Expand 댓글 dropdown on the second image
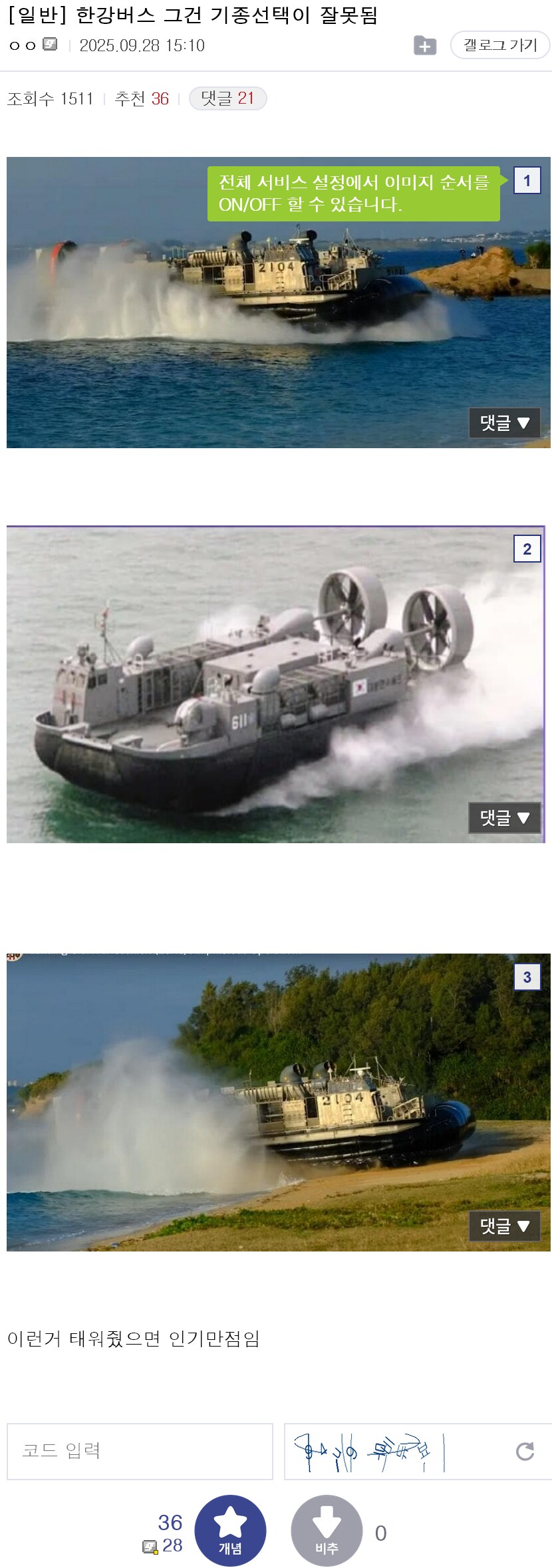 504,817
